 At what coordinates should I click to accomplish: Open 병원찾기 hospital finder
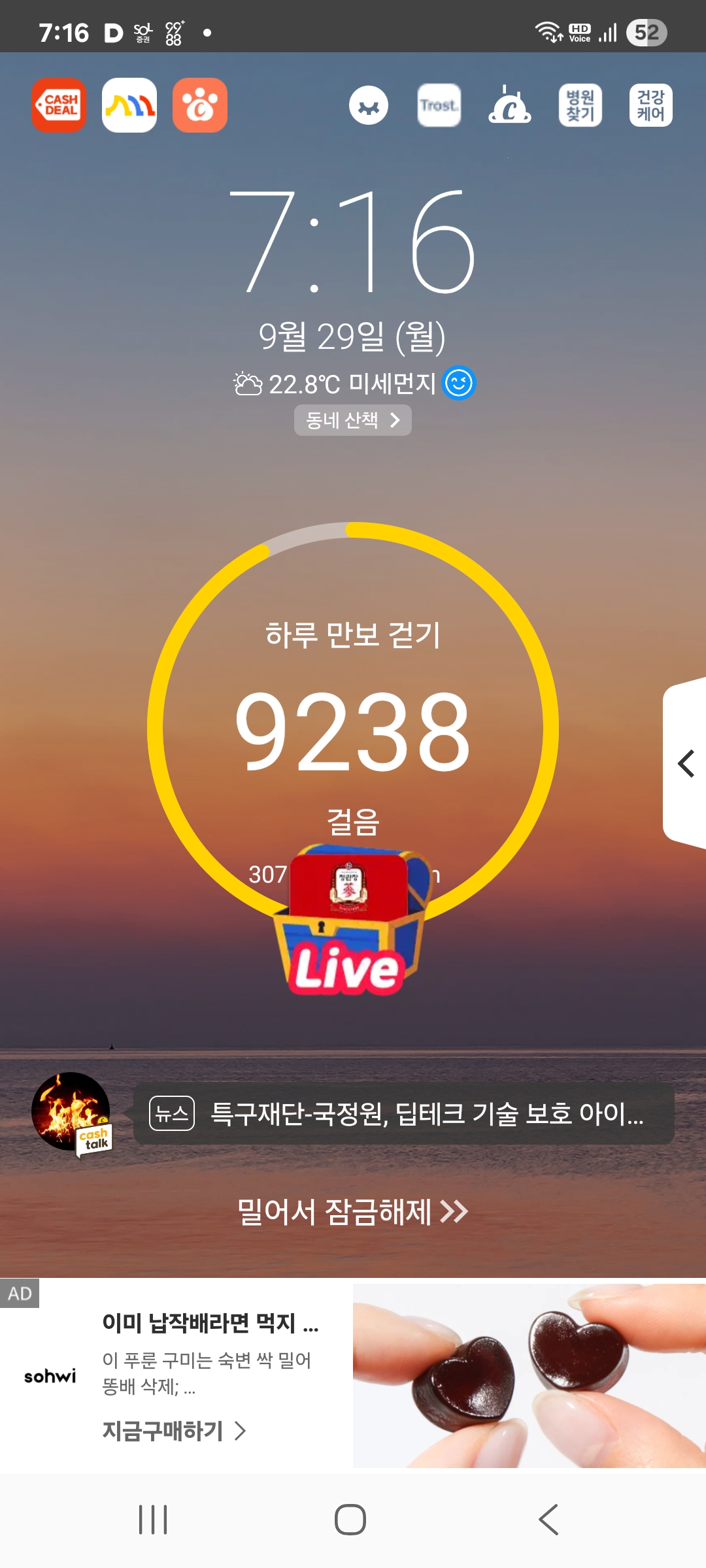click(x=580, y=105)
